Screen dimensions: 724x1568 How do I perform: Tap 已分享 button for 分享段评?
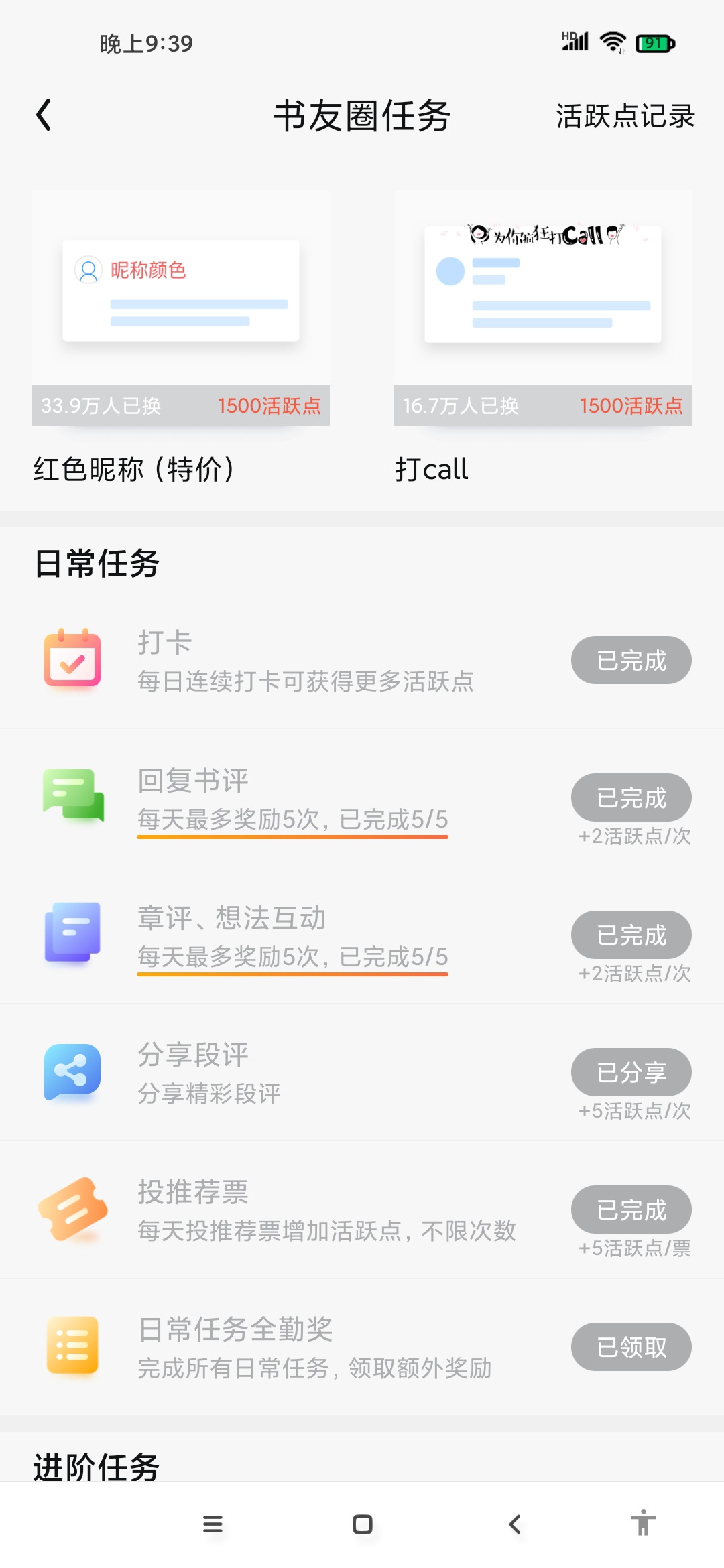pos(631,1072)
